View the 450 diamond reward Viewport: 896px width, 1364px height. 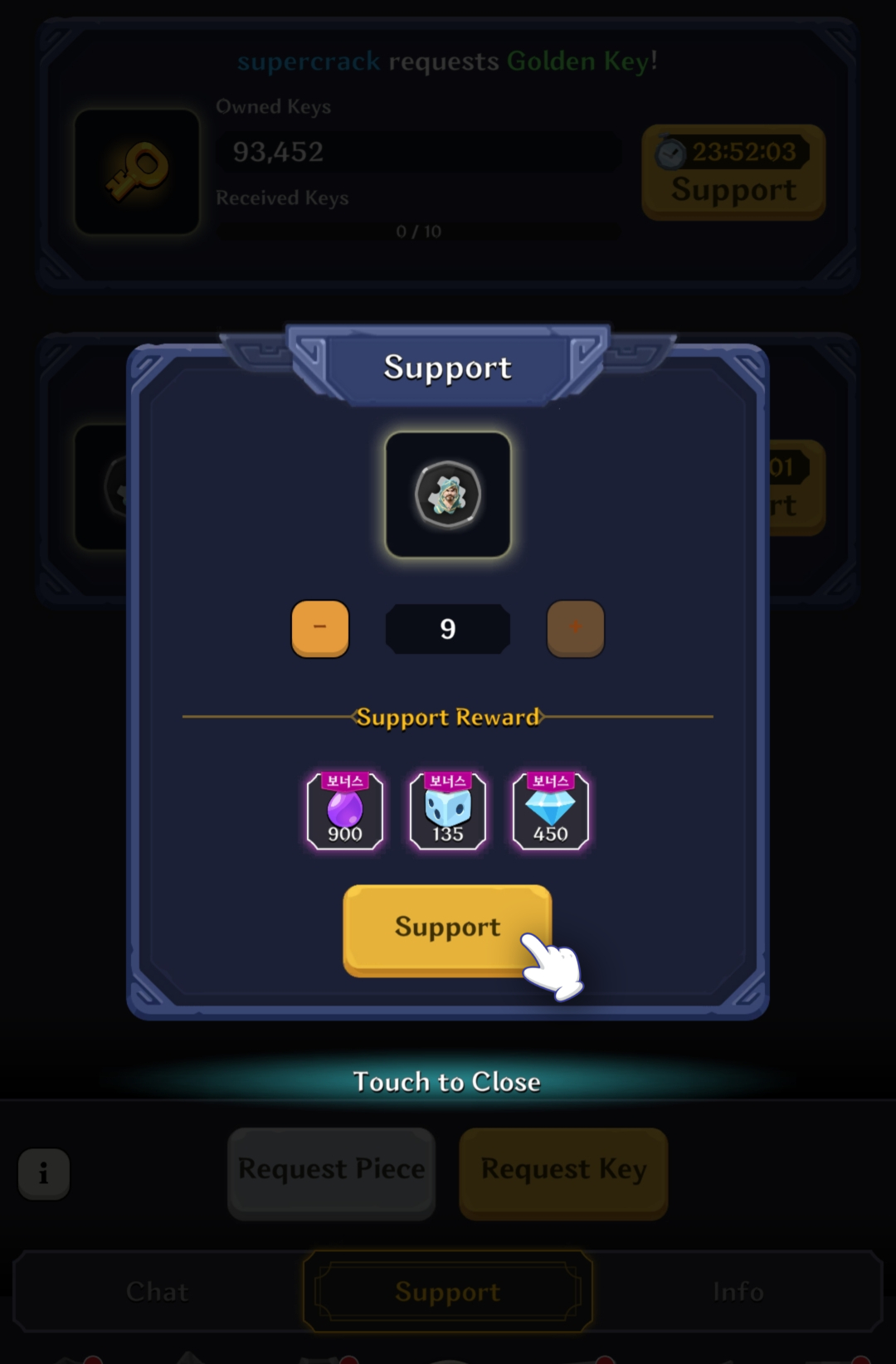551,811
